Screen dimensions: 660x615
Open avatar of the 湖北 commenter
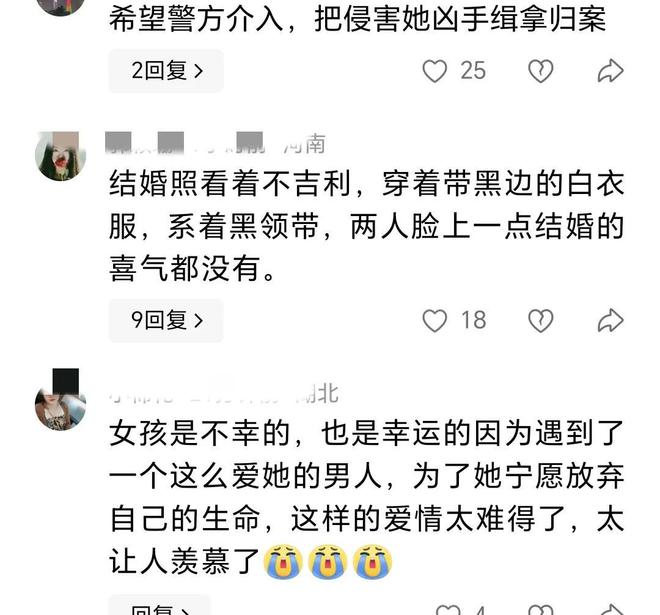coord(60,400)
